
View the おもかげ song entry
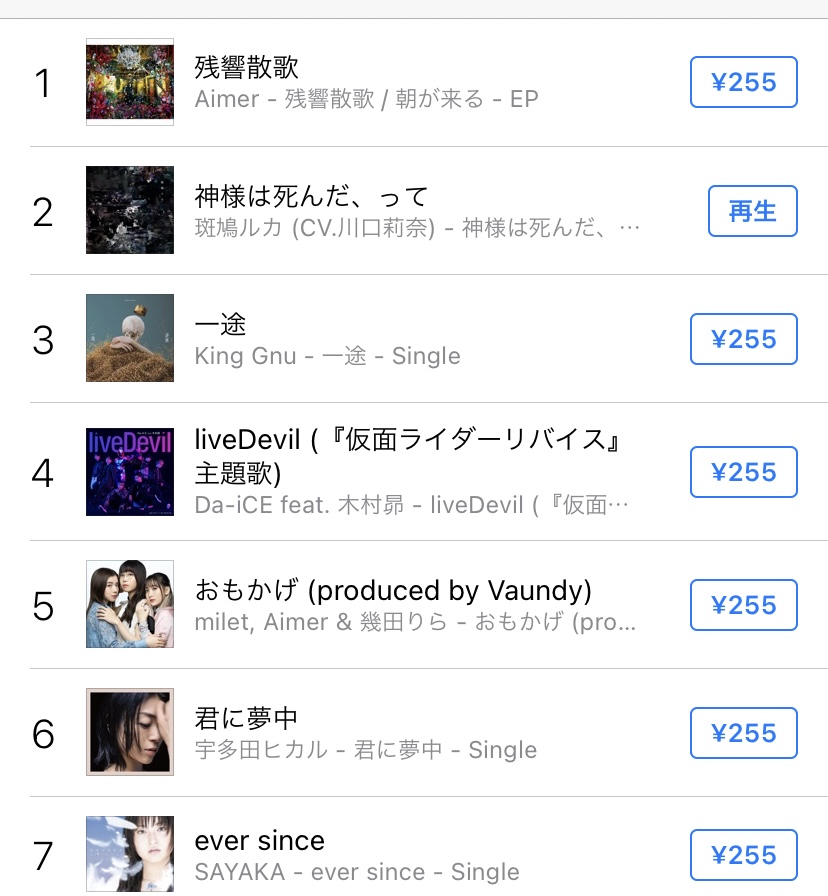414,605
